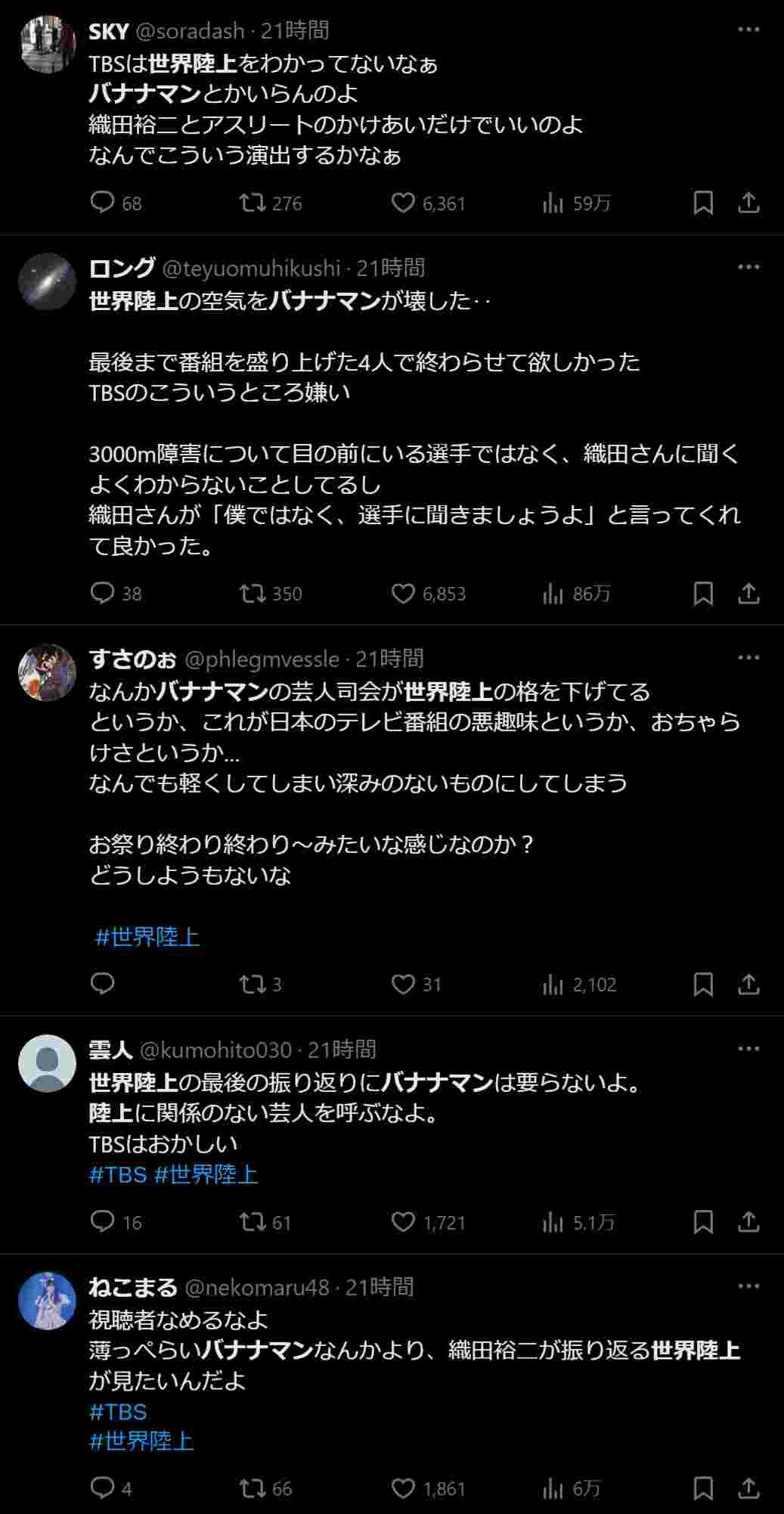The height and width of the screenshot is (1514, 784).
Task: Like the post by ねこまる
Action: 403,1488
